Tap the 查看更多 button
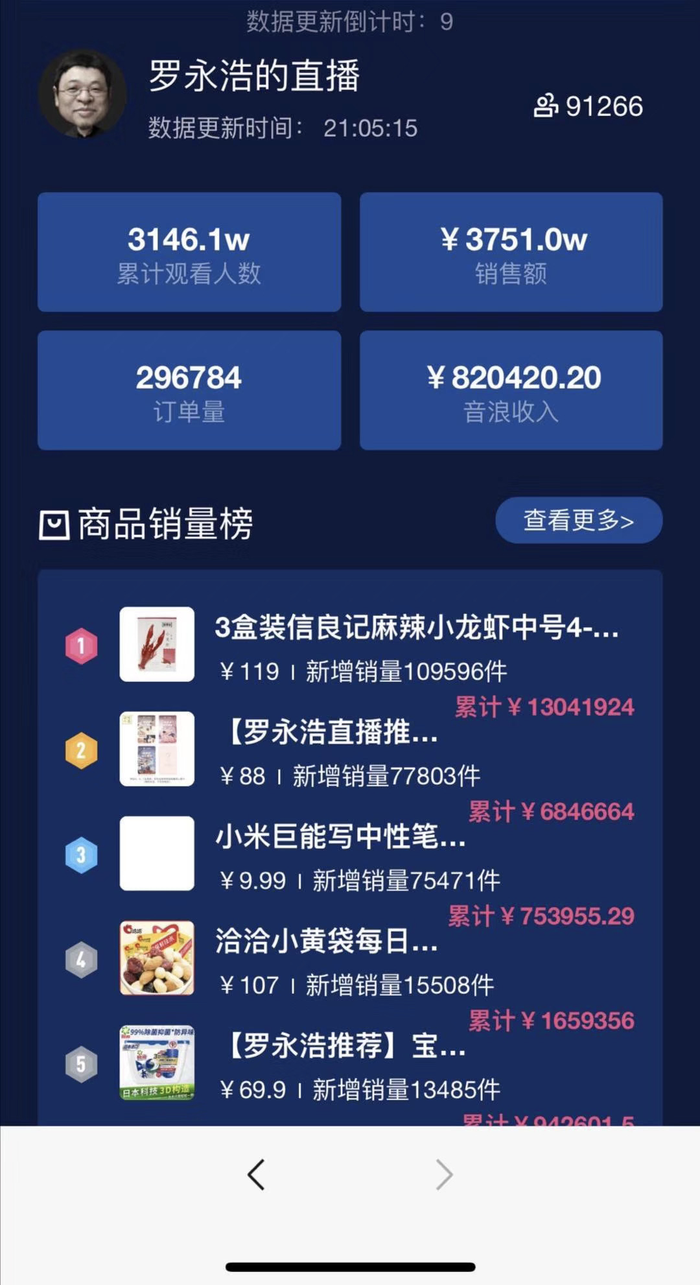Screen dimensions: 700x1285 pos(578,520)
